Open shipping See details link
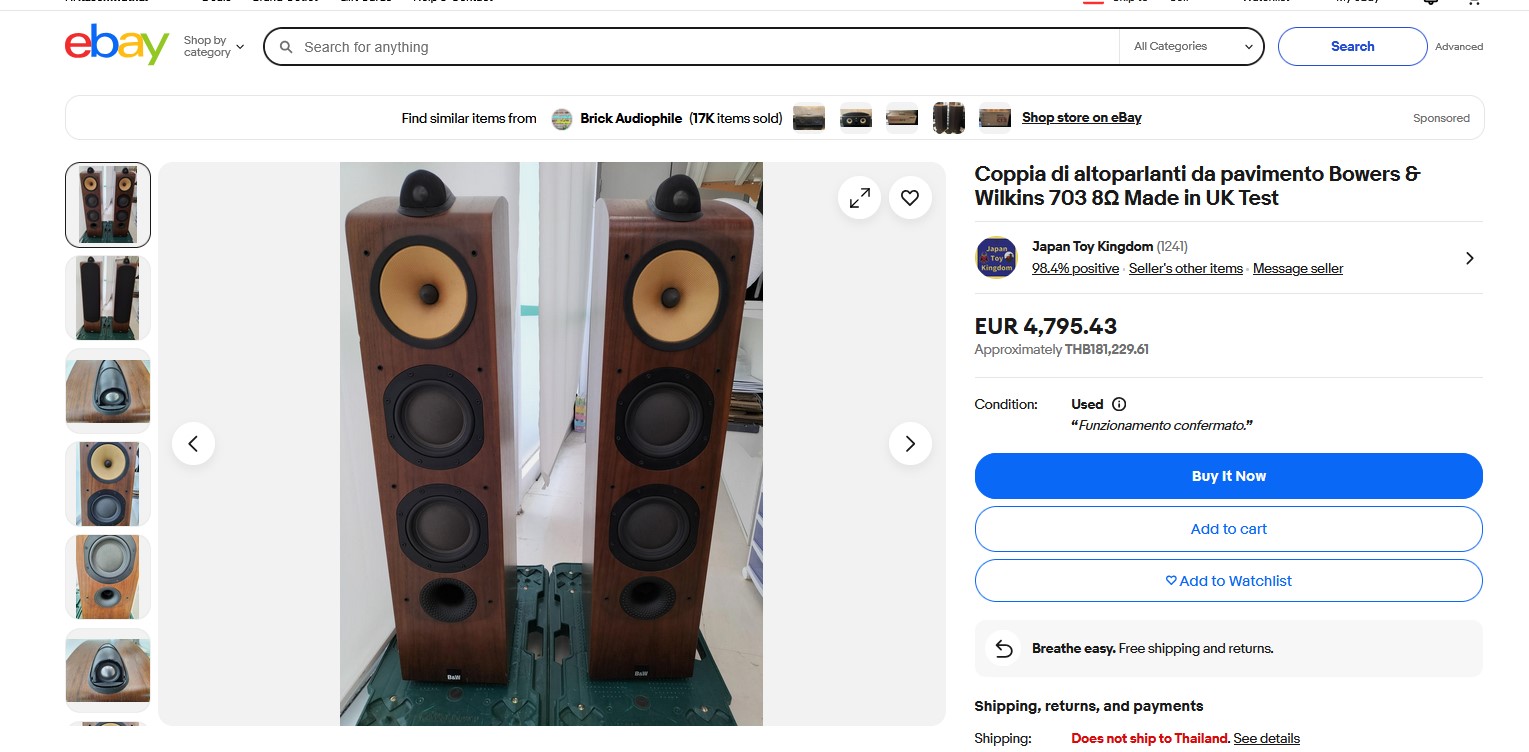Image resolution: width=1529 pixels, height=752 pixels. 1266,739
